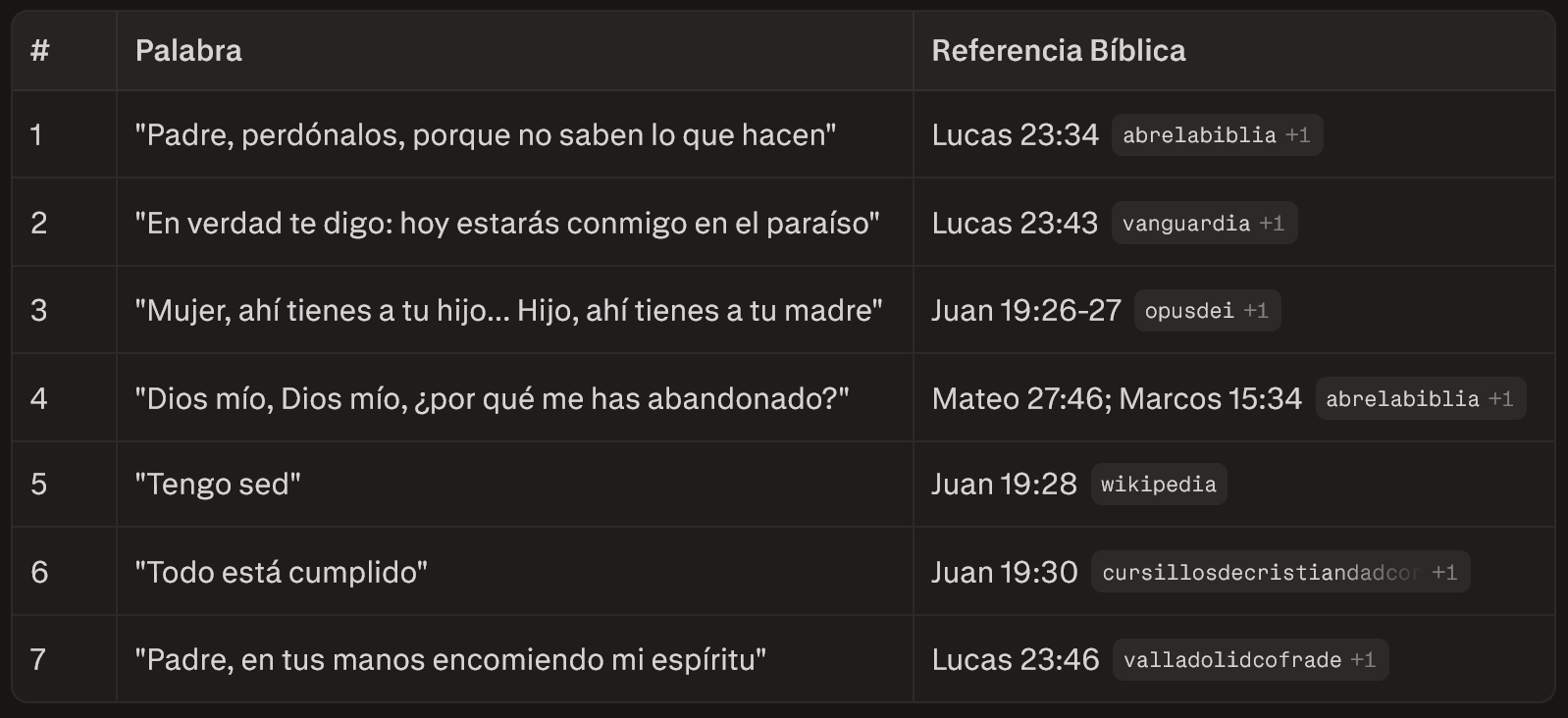Open the valladolidcofrade citation chip
The image size is (1568, 718).
pos(1249,660)
